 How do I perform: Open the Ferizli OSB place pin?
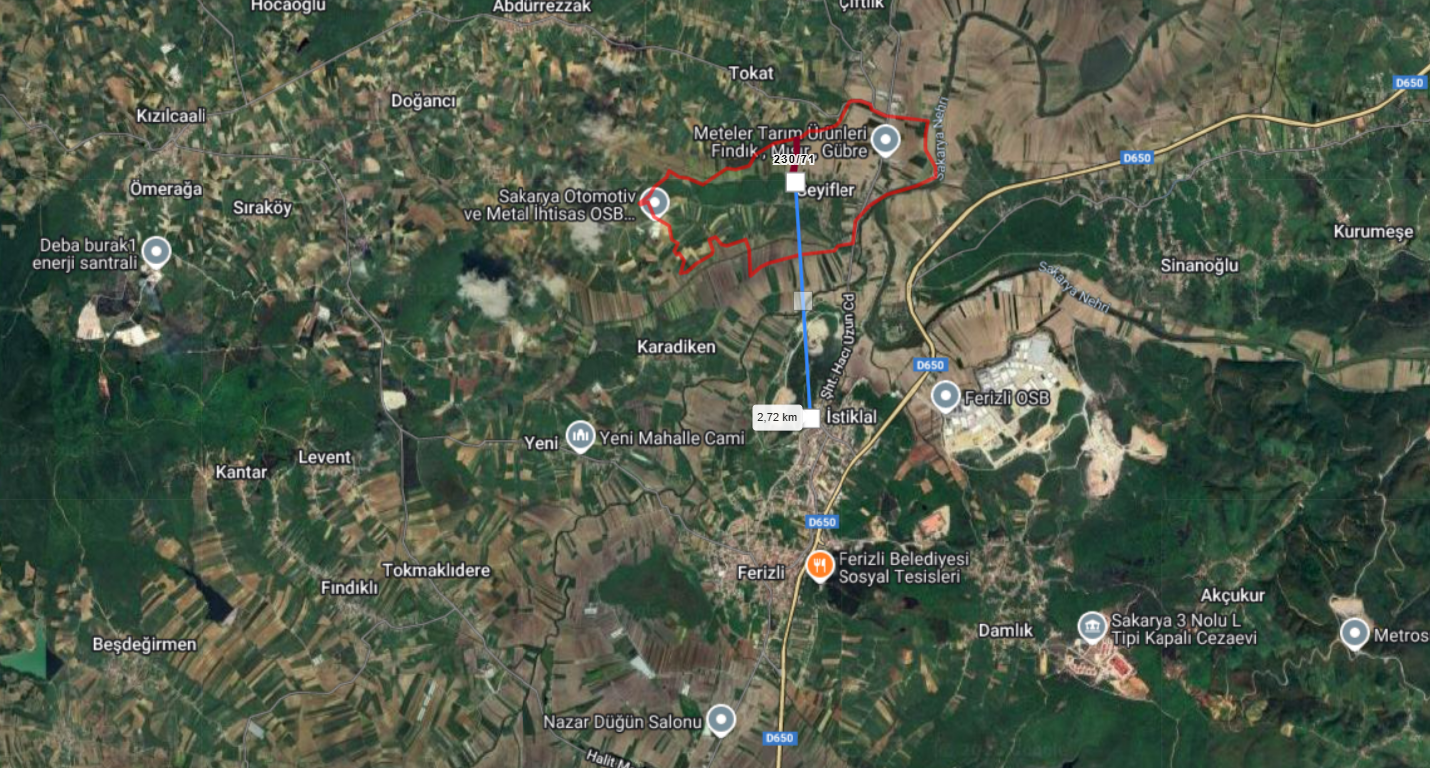(945, 396)
